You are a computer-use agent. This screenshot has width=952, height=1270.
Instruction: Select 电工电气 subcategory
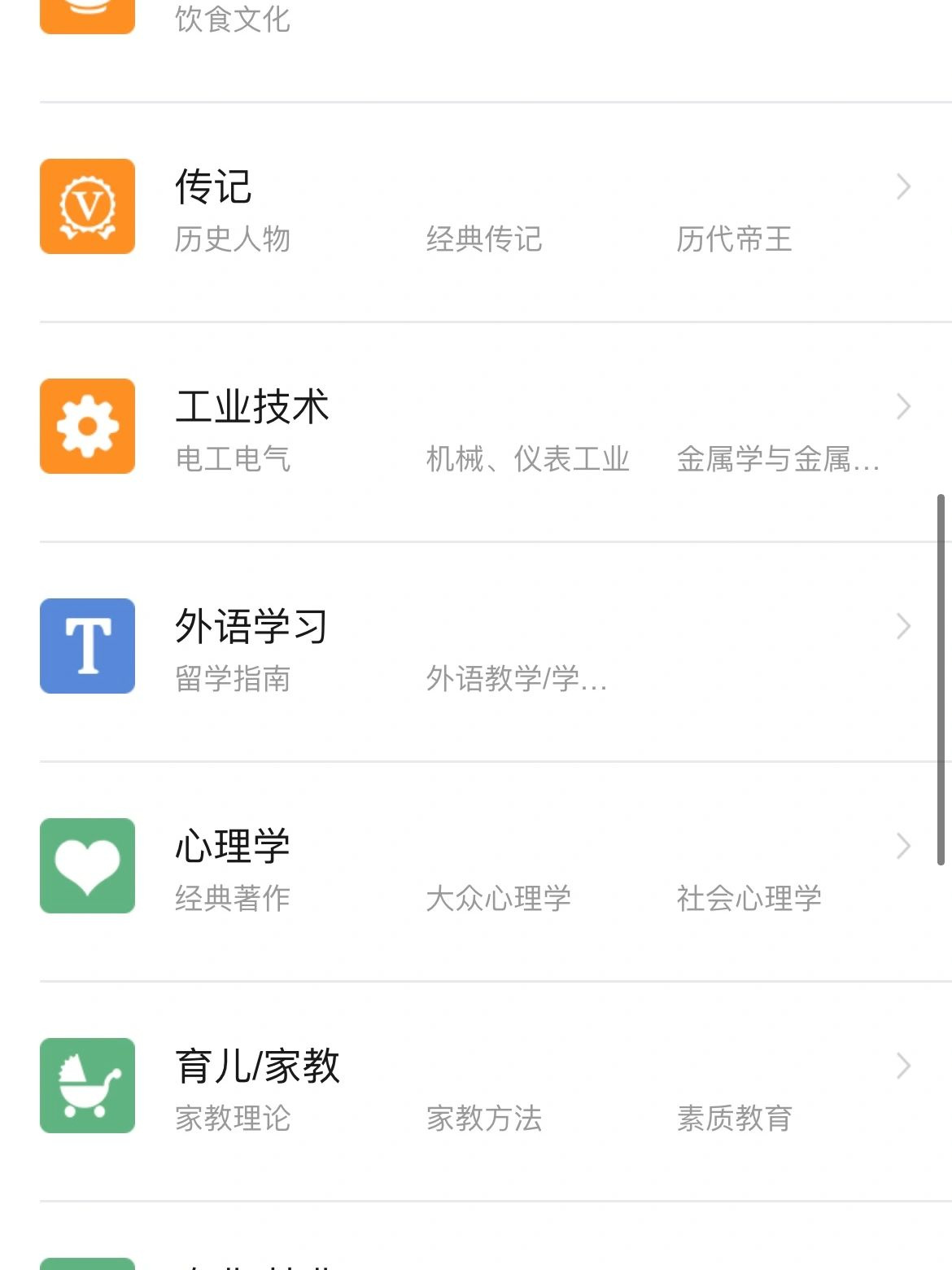click(233, 459)
